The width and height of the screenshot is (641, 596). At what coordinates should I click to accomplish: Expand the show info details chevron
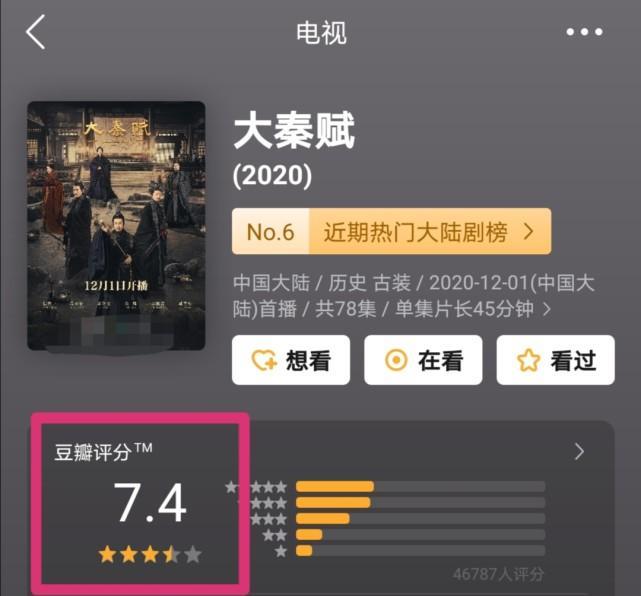coord(547,309)
